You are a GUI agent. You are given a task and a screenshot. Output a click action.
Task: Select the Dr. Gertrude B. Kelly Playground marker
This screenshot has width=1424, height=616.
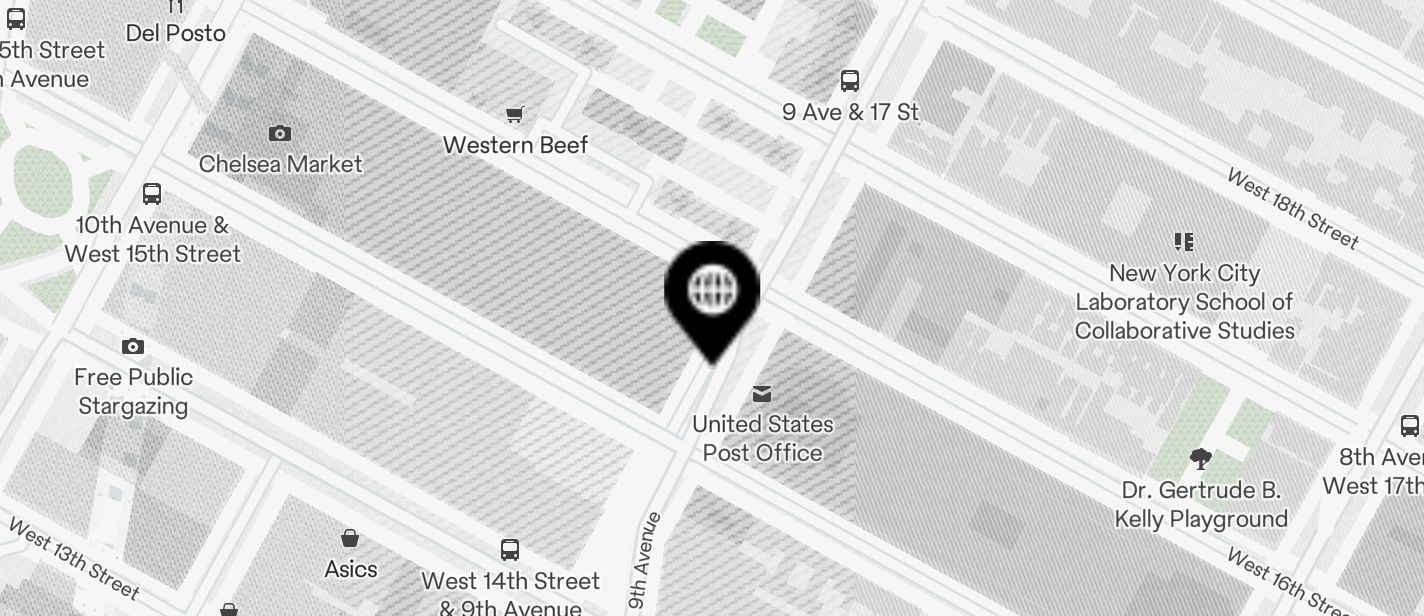(1201, 460)
